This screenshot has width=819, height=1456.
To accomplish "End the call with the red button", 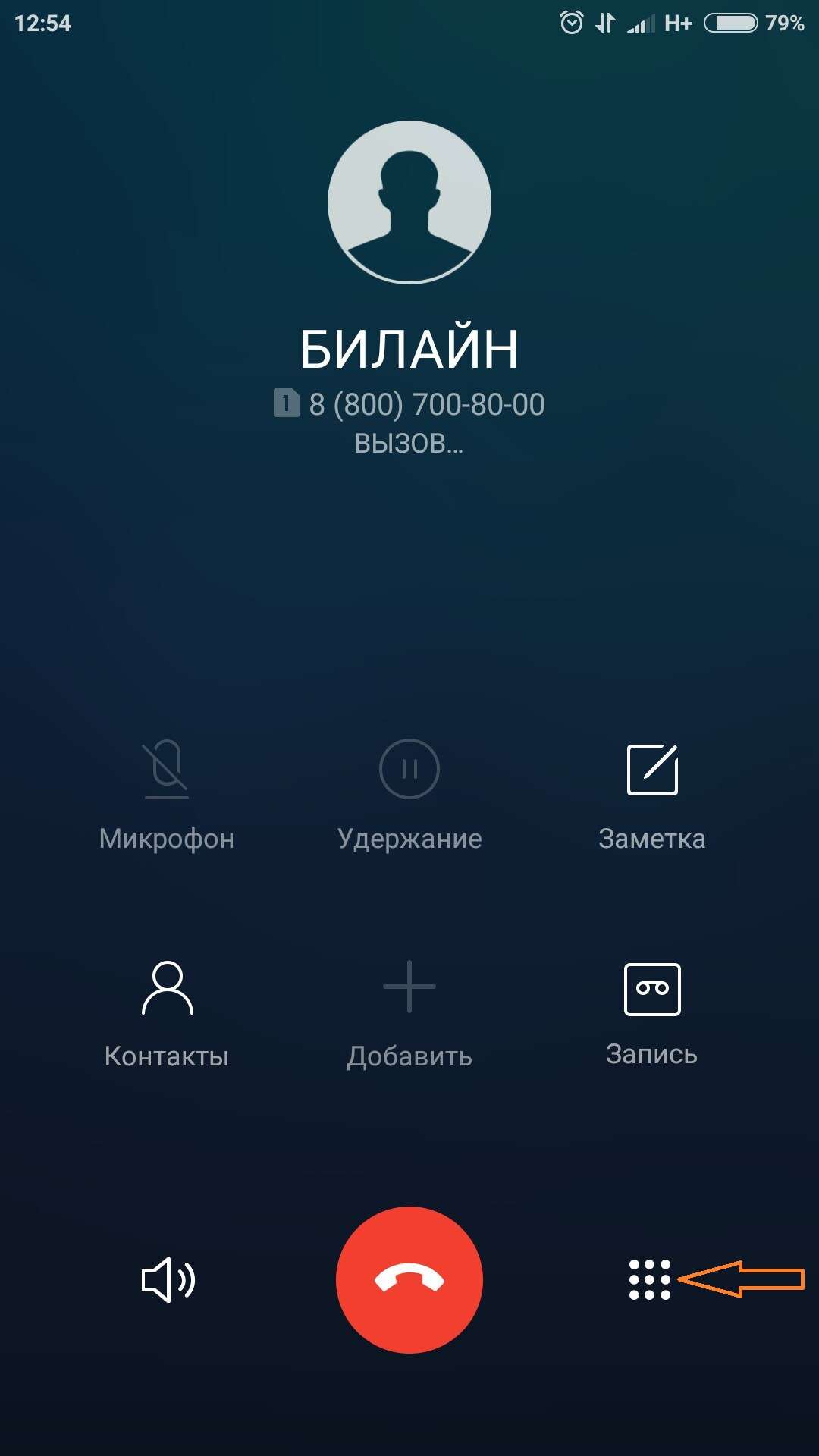I will 409,1280.
